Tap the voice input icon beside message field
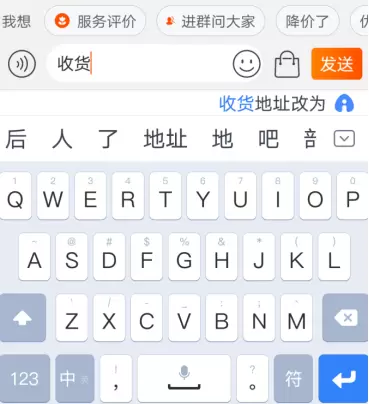This screenshot has width=369, height=404. [x=22, y=64]
